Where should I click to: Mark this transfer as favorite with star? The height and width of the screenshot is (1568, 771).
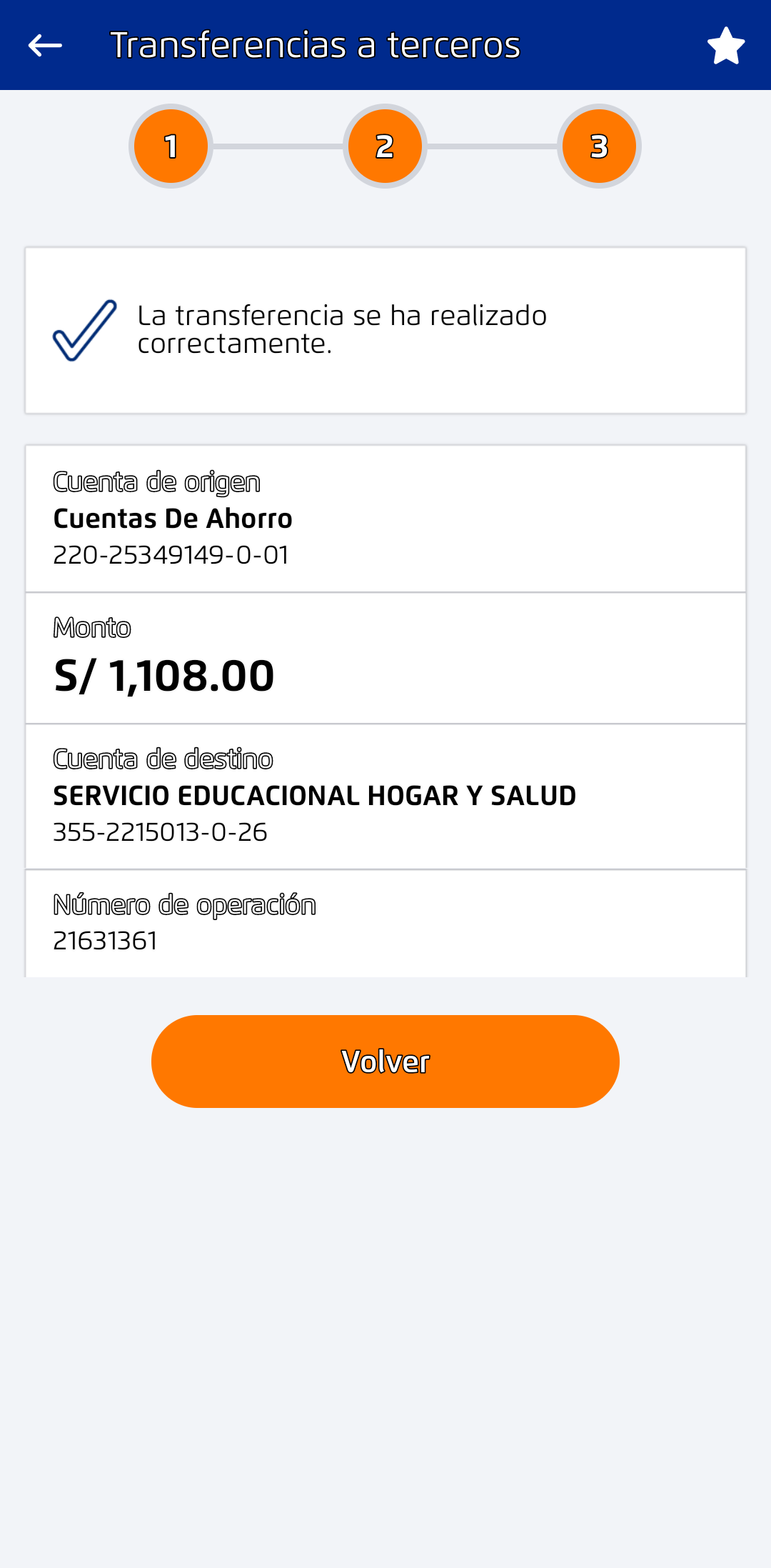[x=726, y=46]
